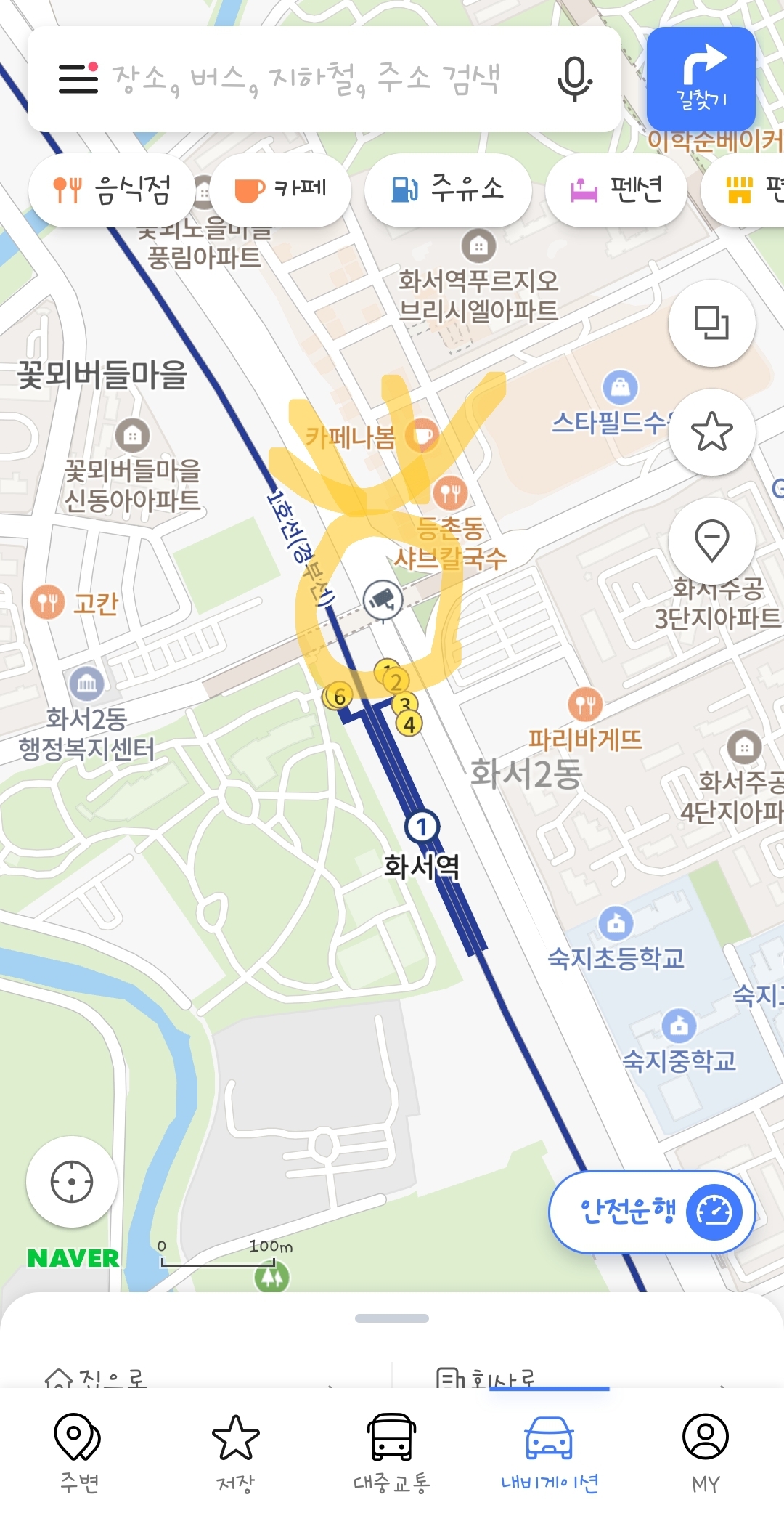This screenshot has width=784, height=1537.
Task: Start 안전운행 safe driving mode
Action: [x=651, y=1212]
